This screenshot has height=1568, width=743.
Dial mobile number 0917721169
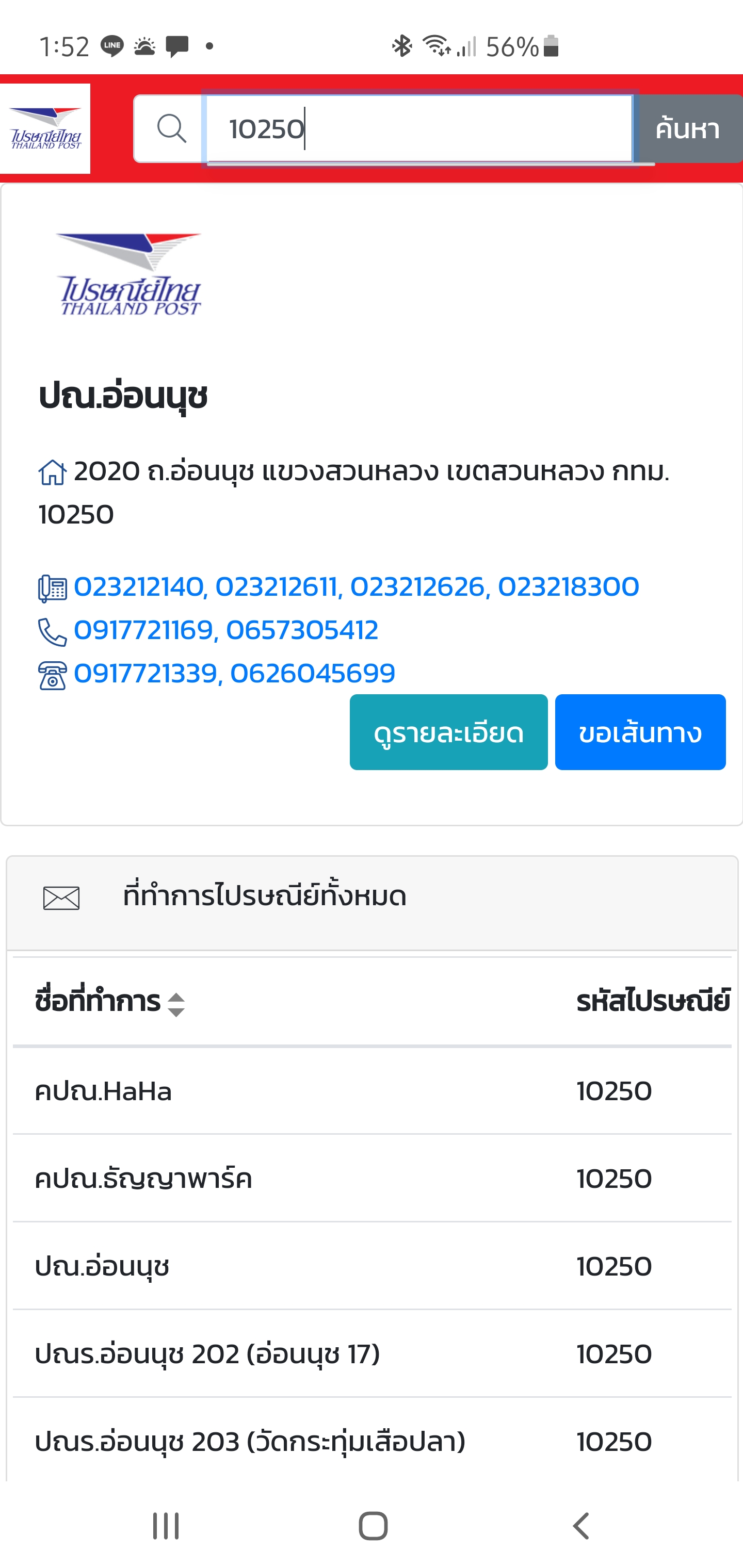click(143, 630)
